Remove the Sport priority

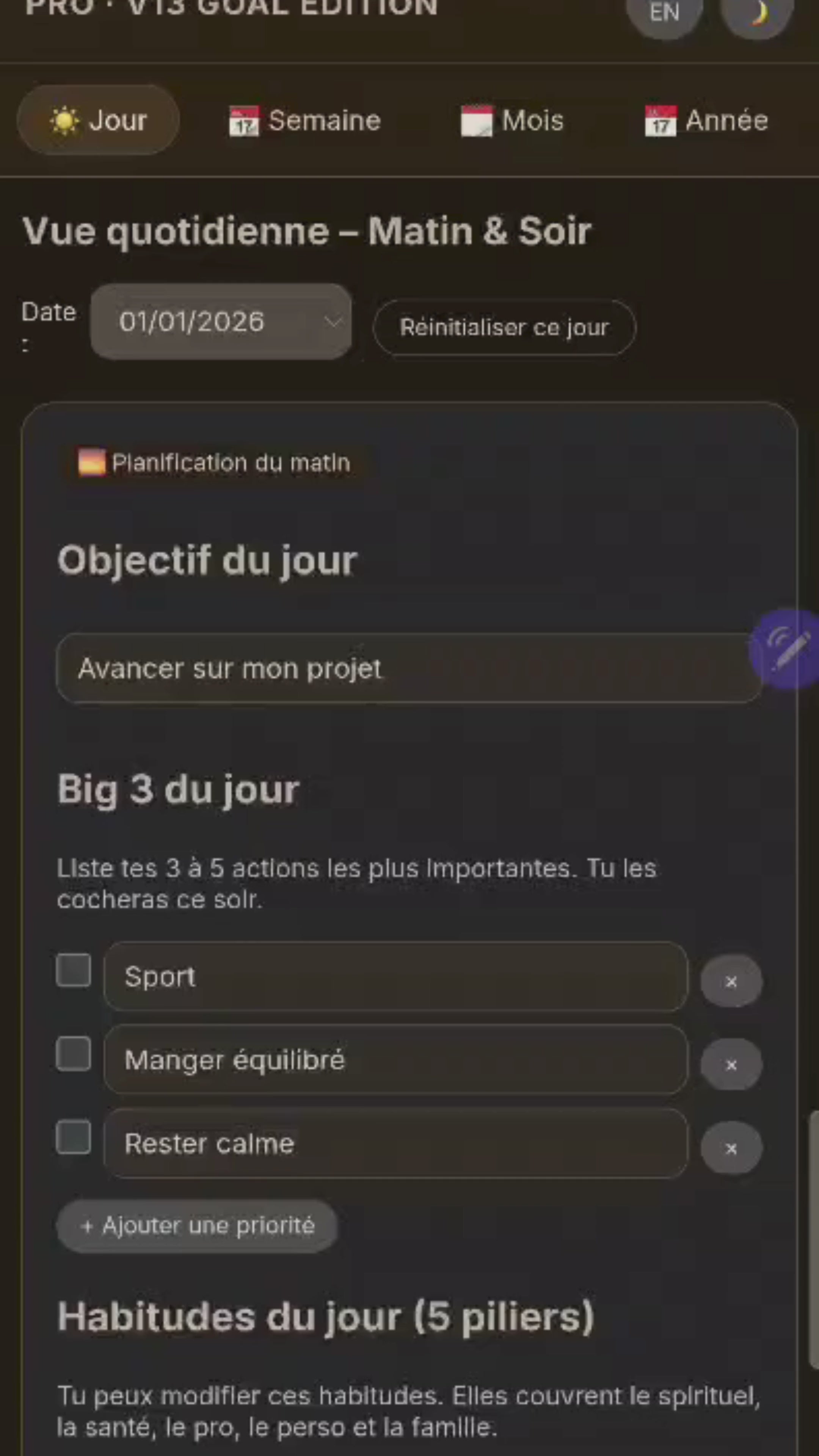pos(731,981)
